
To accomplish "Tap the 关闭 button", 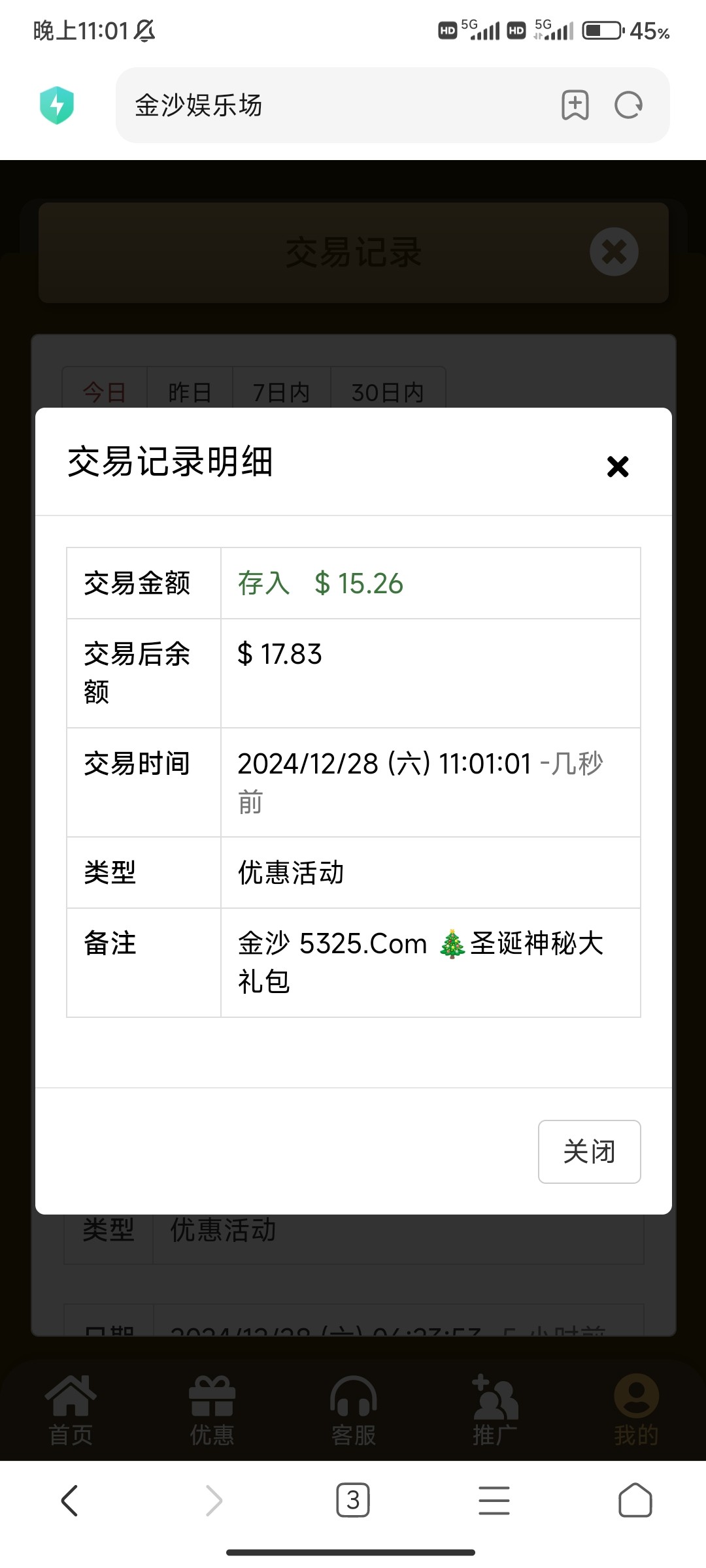I will [589, 1151].
